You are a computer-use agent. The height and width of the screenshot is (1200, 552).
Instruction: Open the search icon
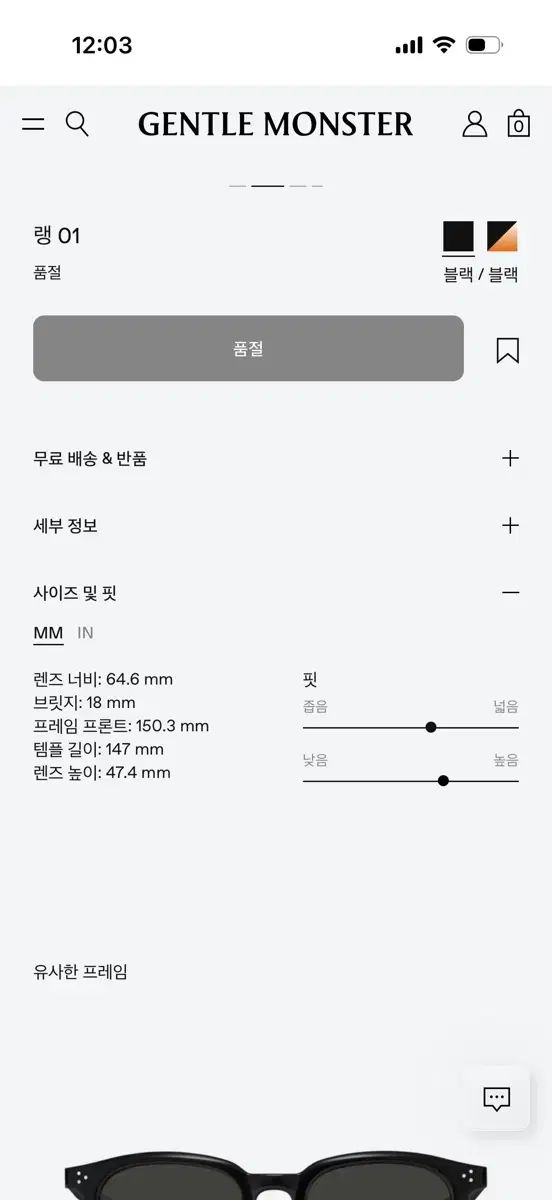77,124
